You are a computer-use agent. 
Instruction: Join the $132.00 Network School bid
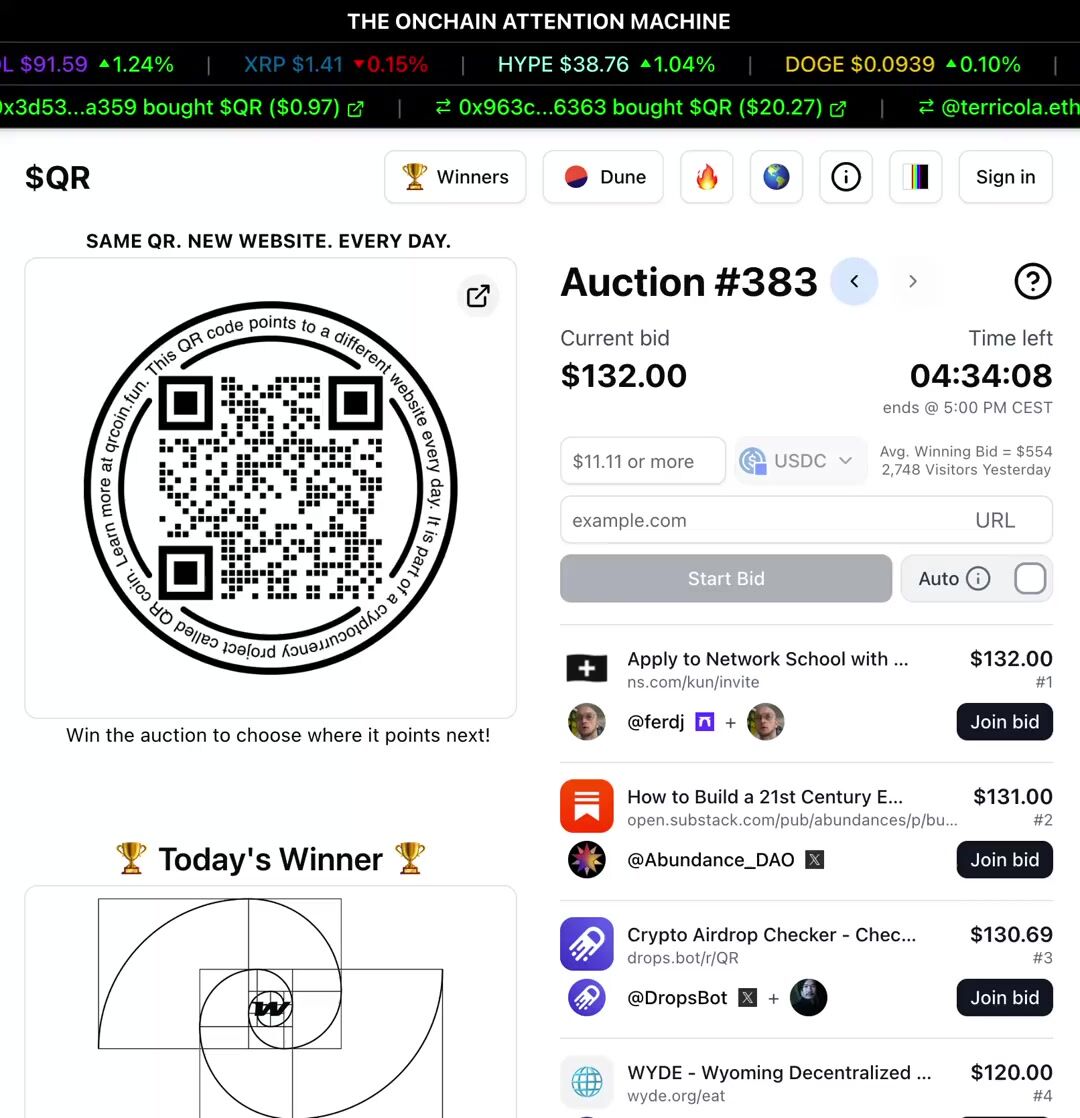pyautogui.click(x=1004, y=722)
